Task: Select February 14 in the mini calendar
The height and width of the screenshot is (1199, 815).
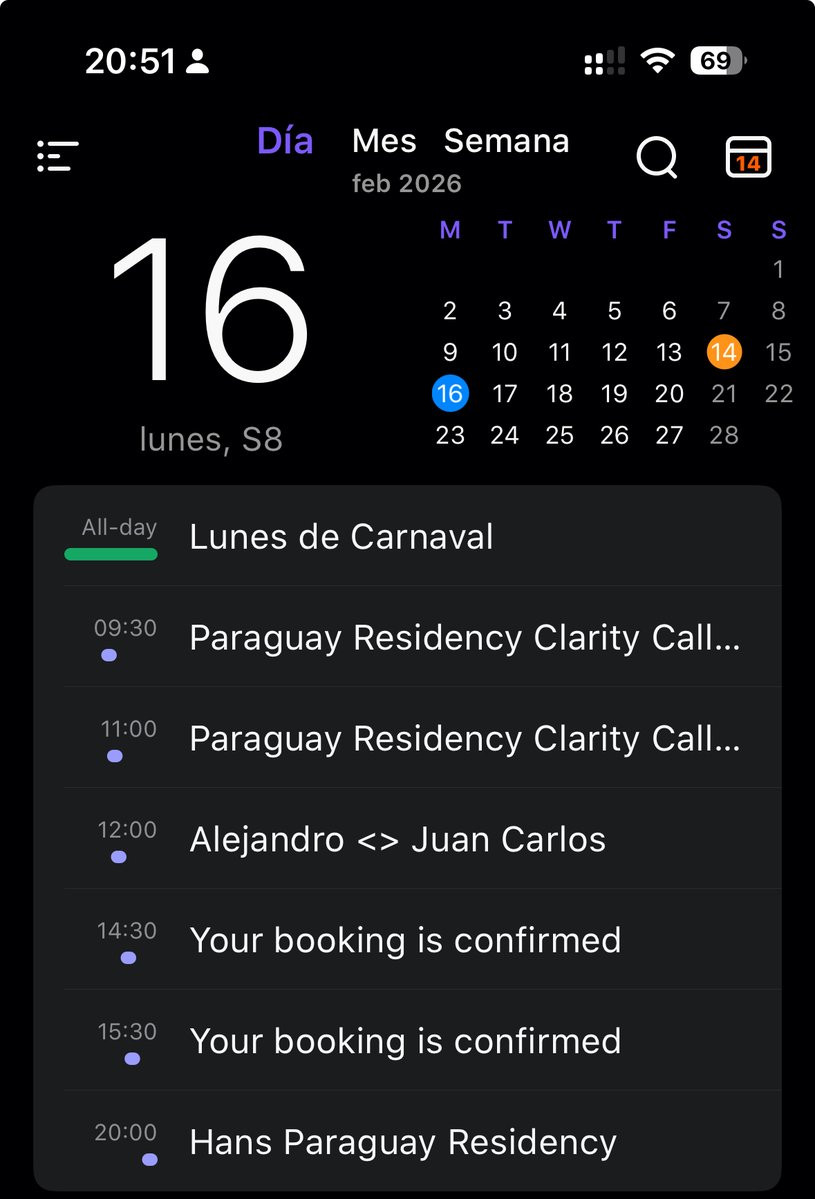Action: tap(724, 352)
